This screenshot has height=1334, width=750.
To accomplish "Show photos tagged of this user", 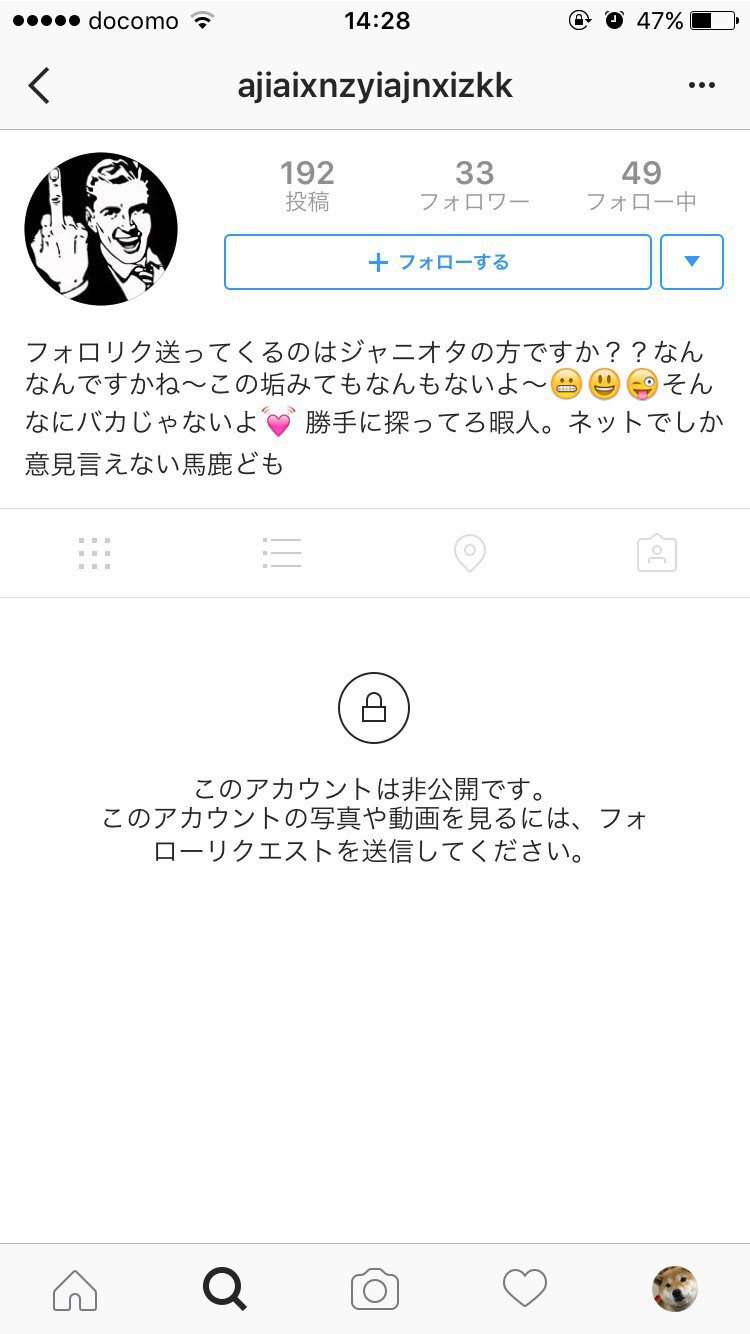I will pyautogui.click(x=657, y=553).
